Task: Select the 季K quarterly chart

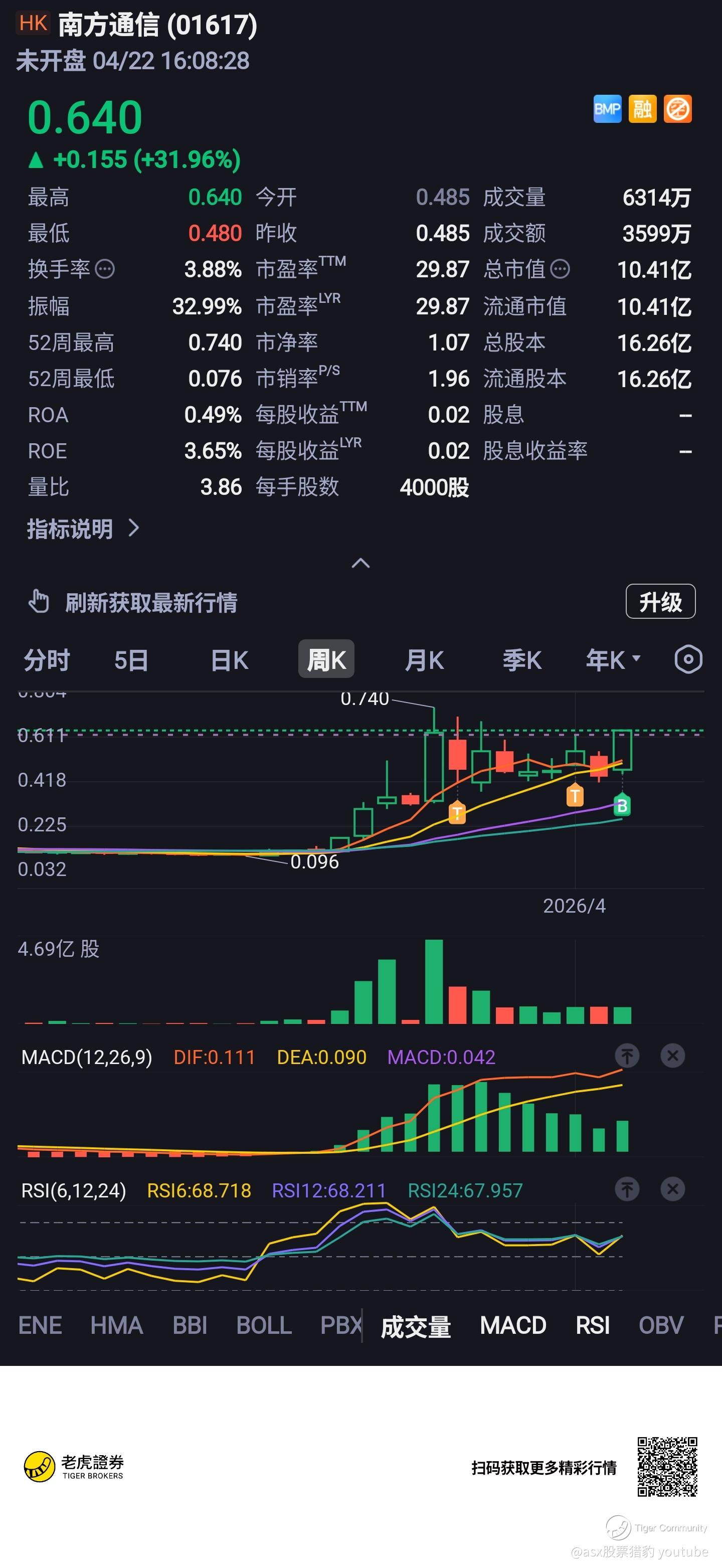Action: (522, 660)
